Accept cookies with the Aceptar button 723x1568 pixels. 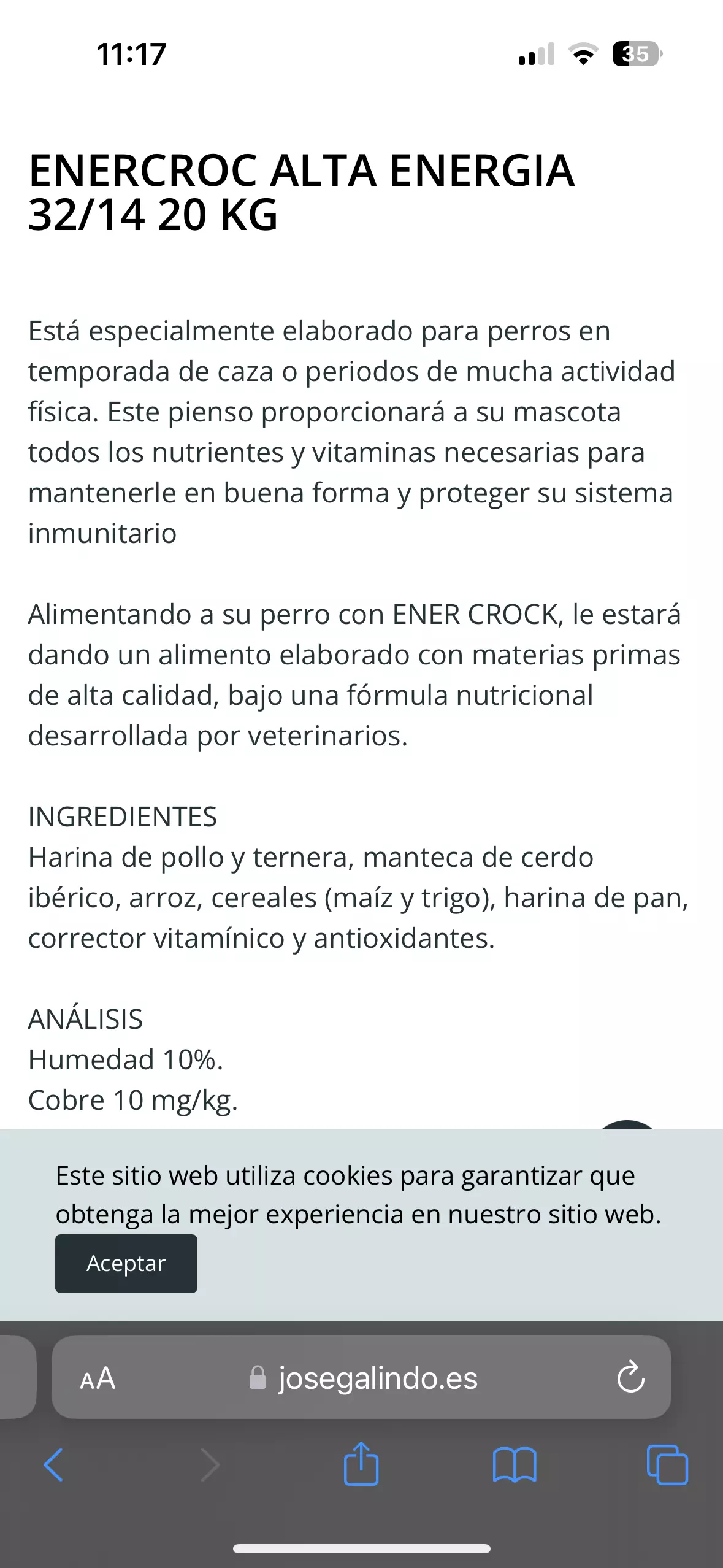click(x=126, y=1263)
